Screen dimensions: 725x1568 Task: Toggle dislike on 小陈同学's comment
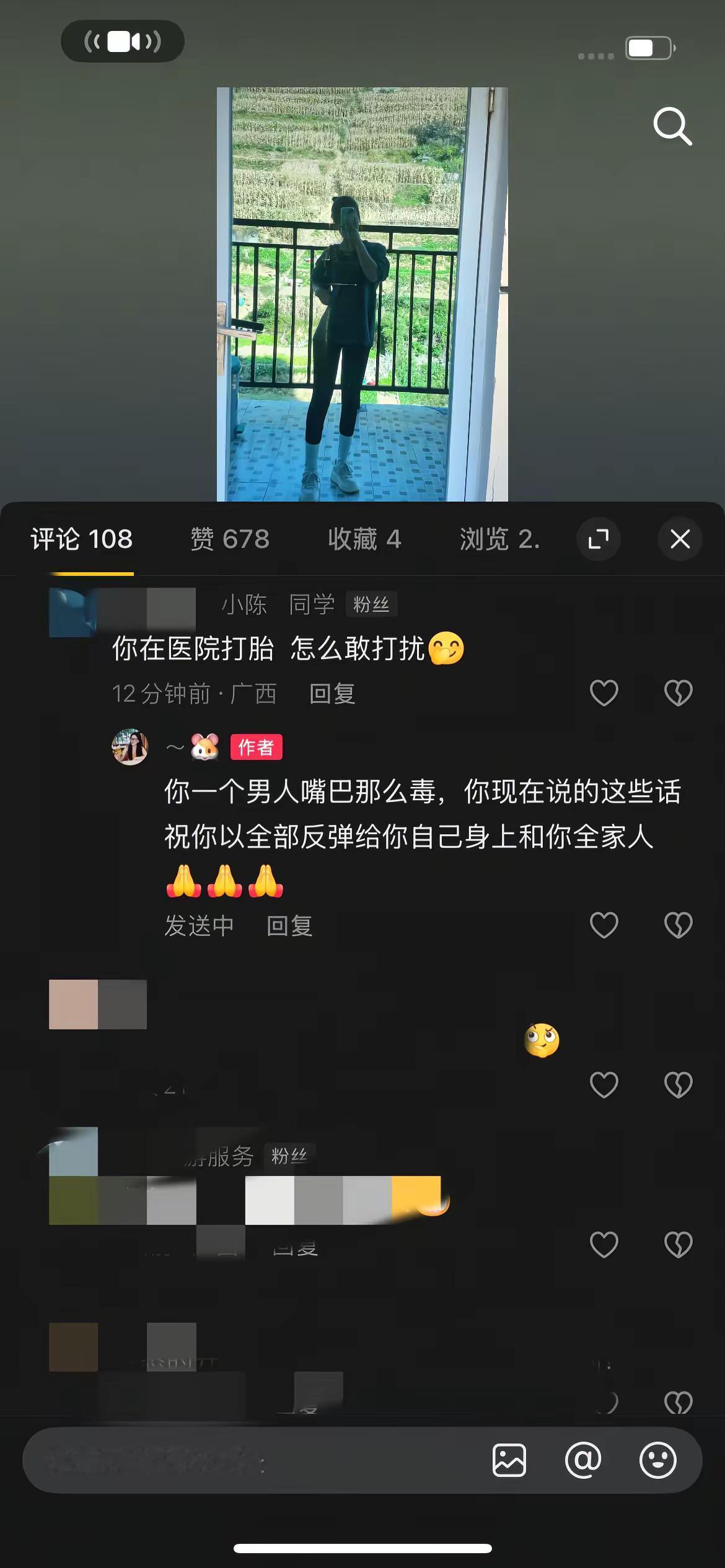678,694
